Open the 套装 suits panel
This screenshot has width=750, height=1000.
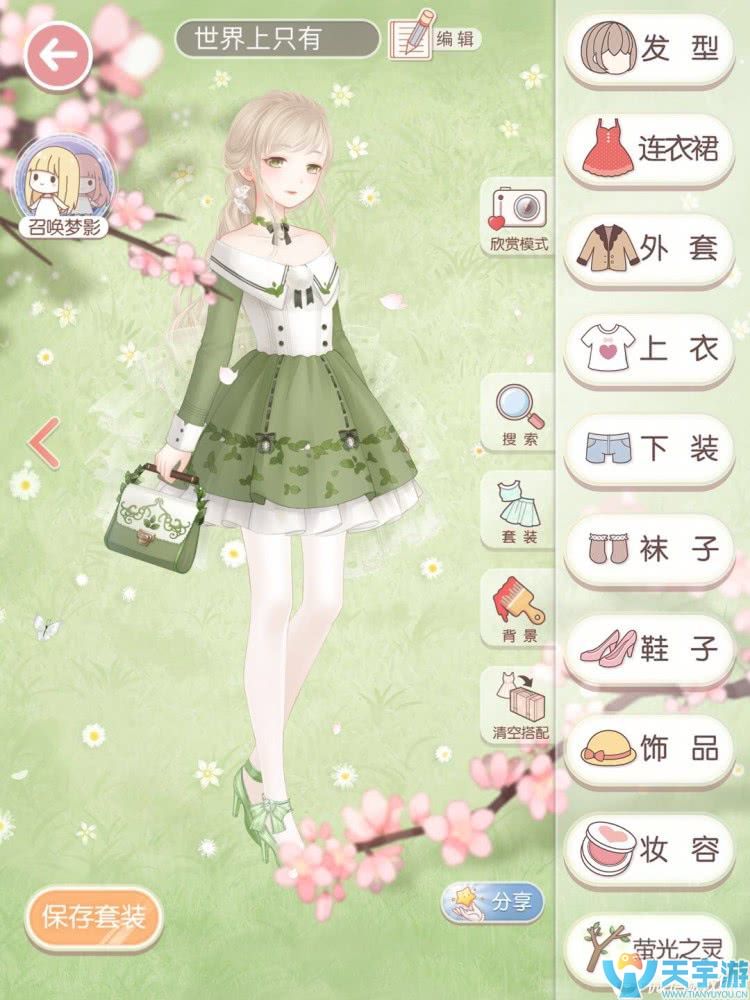click(x=520, y=510)
